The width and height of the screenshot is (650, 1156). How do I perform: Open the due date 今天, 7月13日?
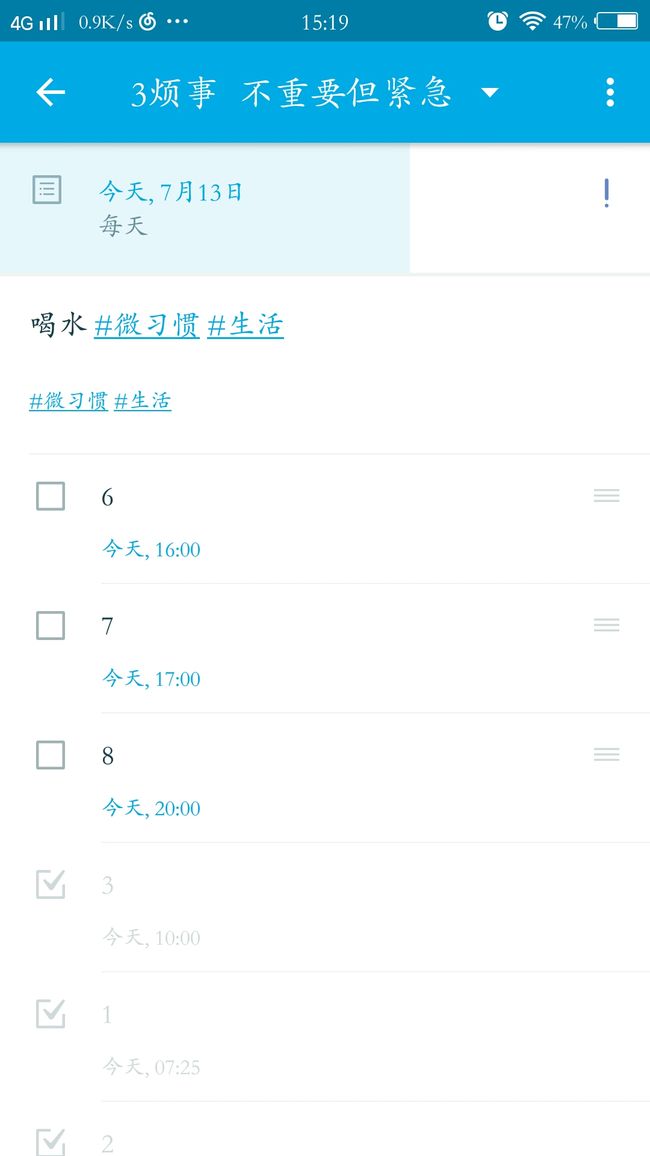pyautogui.click(x=170, y=192)
